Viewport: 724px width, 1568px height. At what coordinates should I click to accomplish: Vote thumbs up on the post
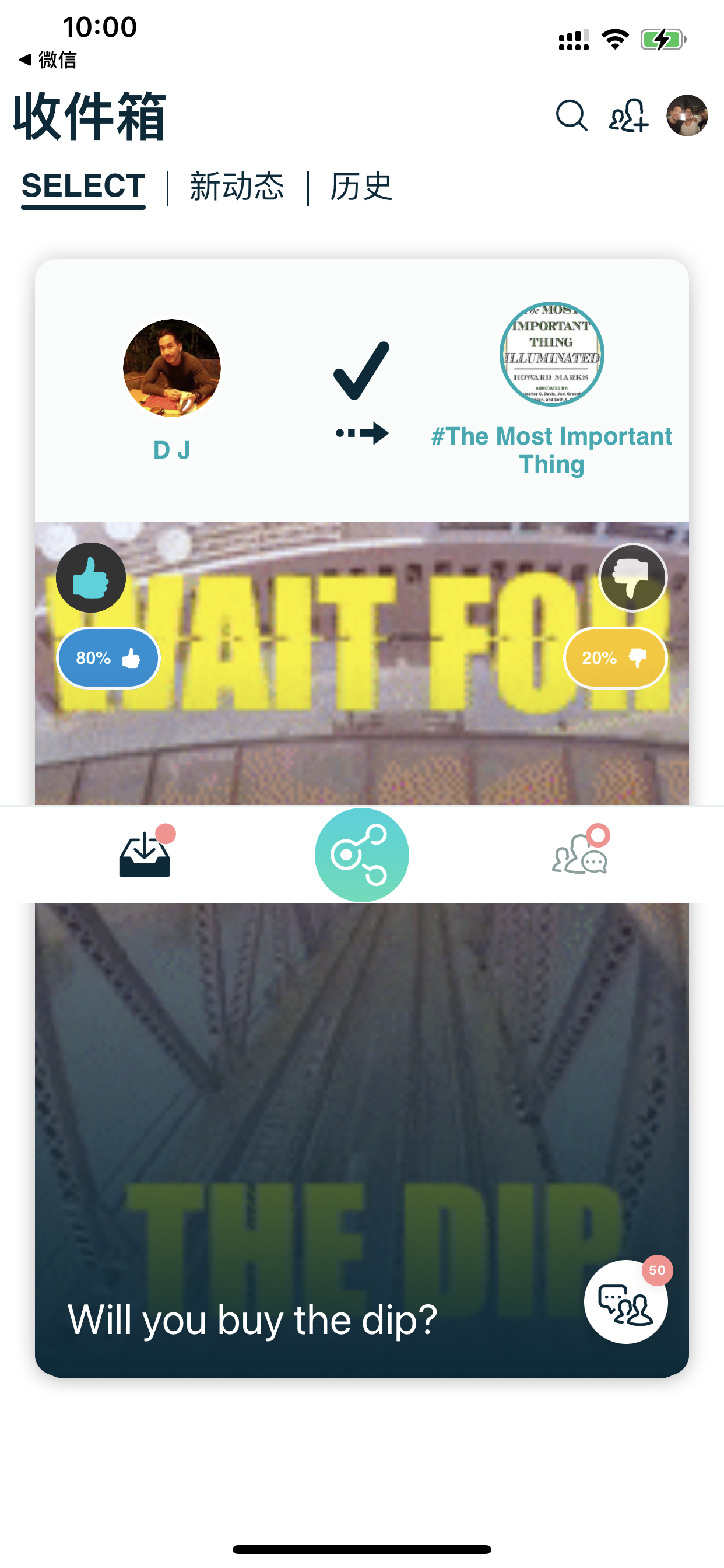coord(92,577)
